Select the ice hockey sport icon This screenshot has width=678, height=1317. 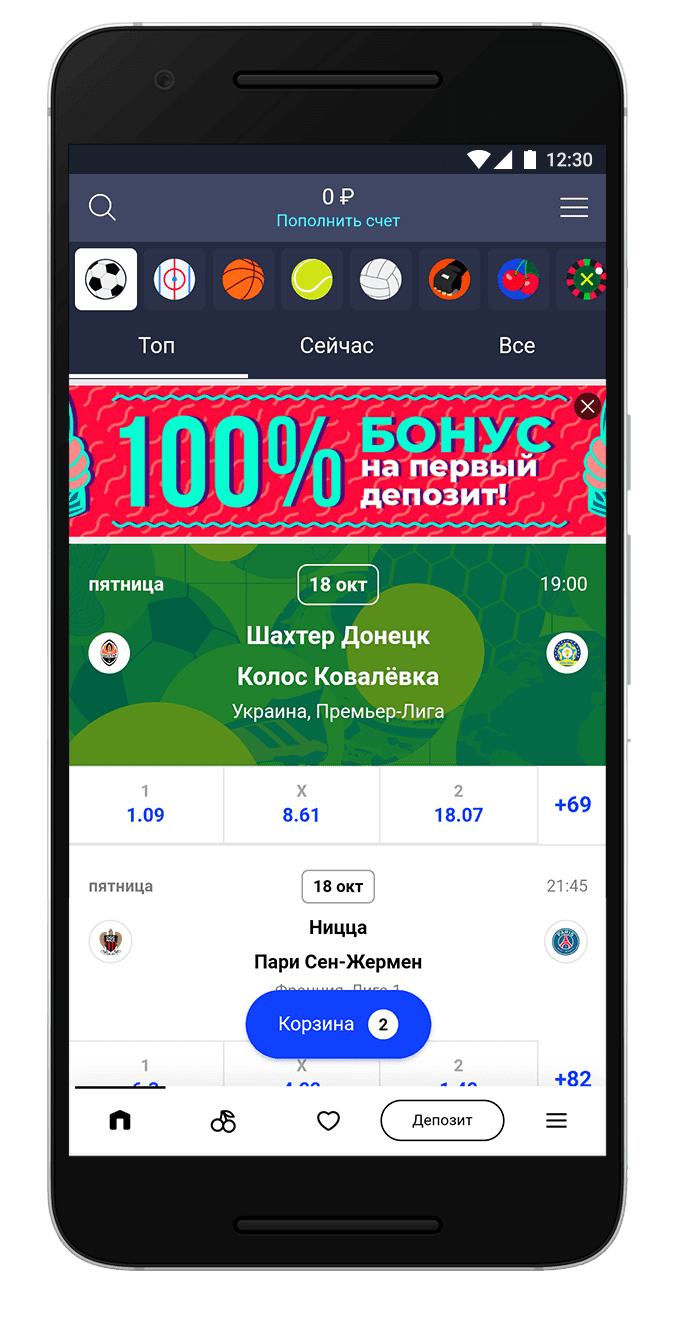174,279
